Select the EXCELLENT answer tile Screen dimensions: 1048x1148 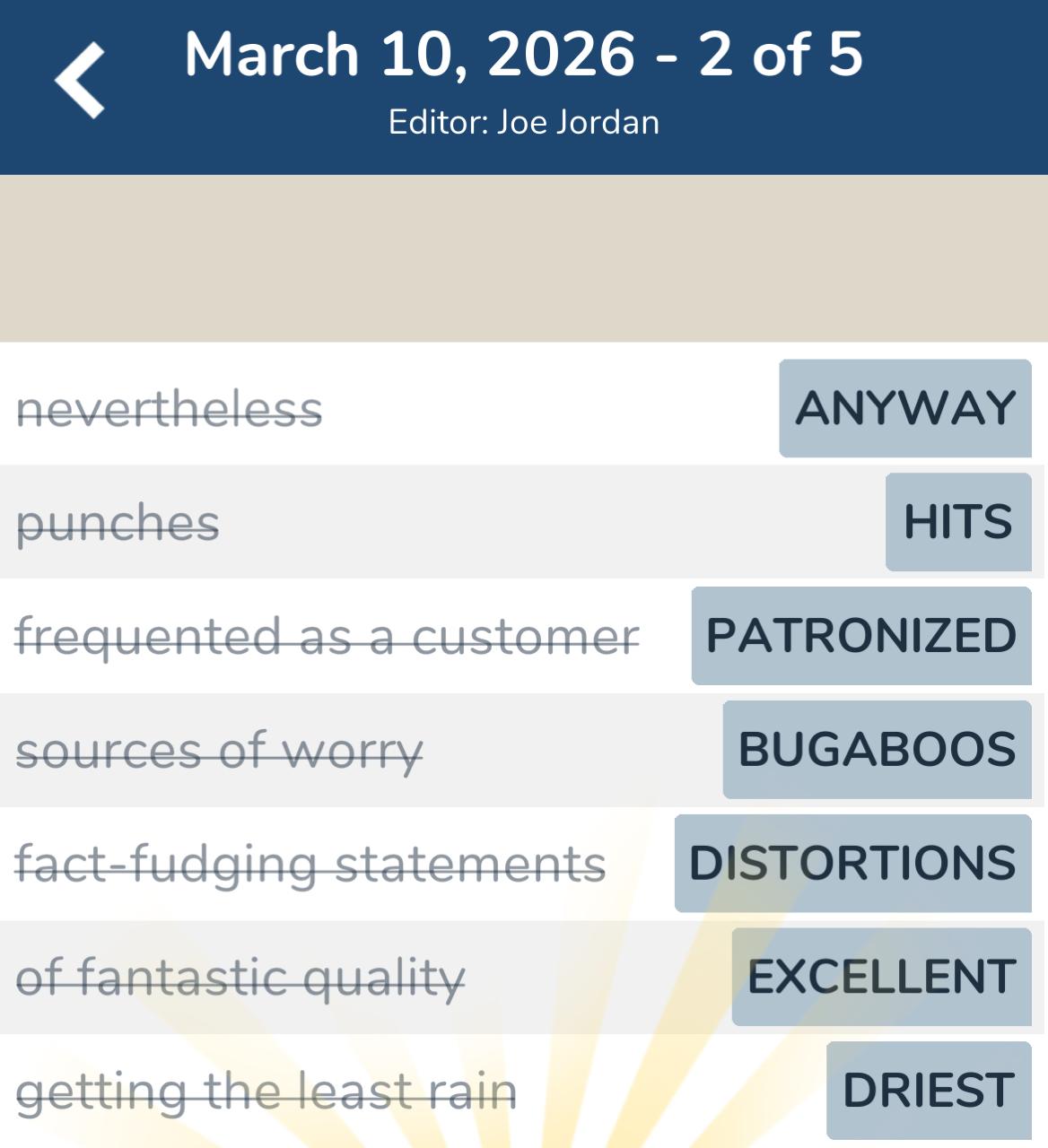[x=881, y=978]
